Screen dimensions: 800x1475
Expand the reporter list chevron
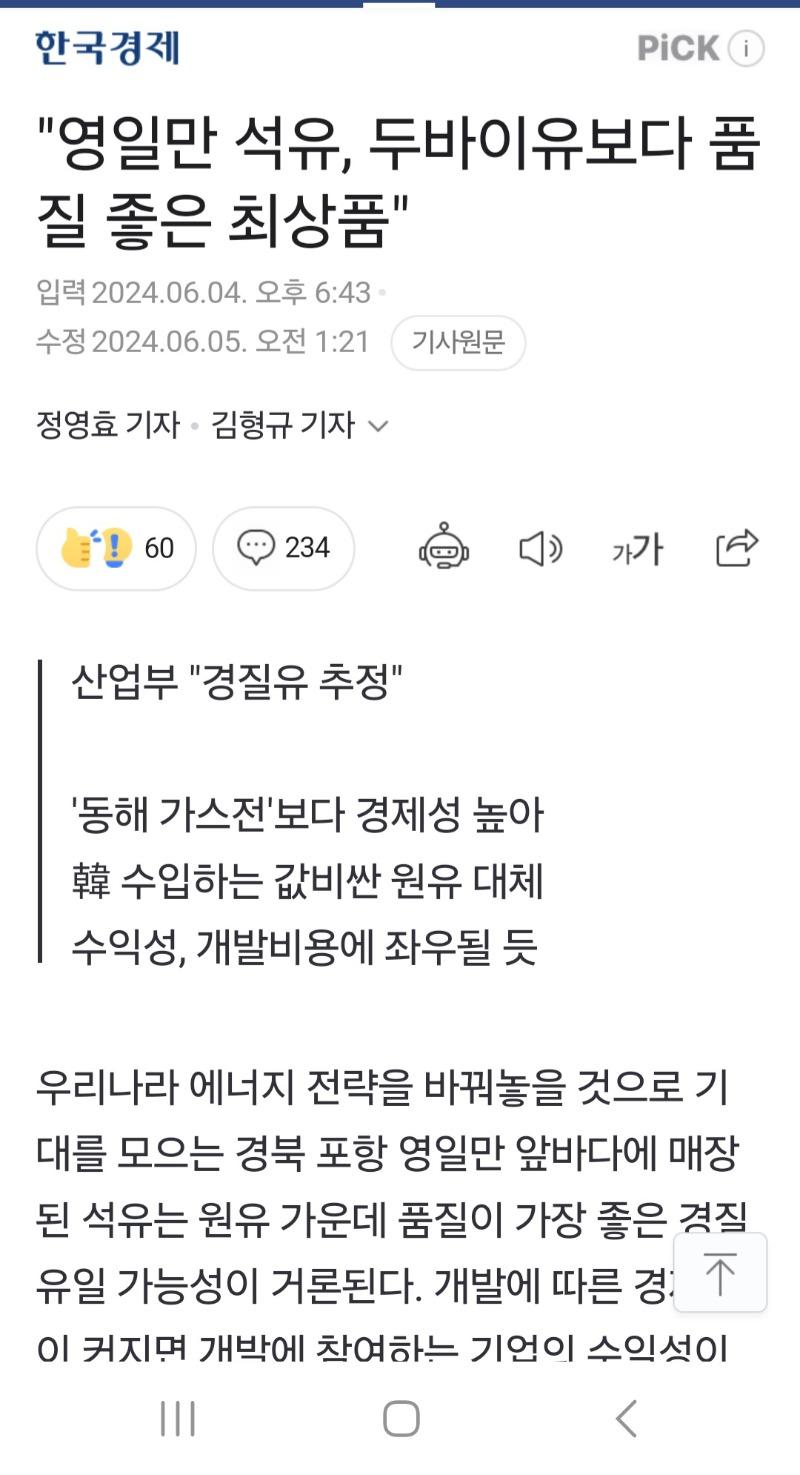point(378,427)
